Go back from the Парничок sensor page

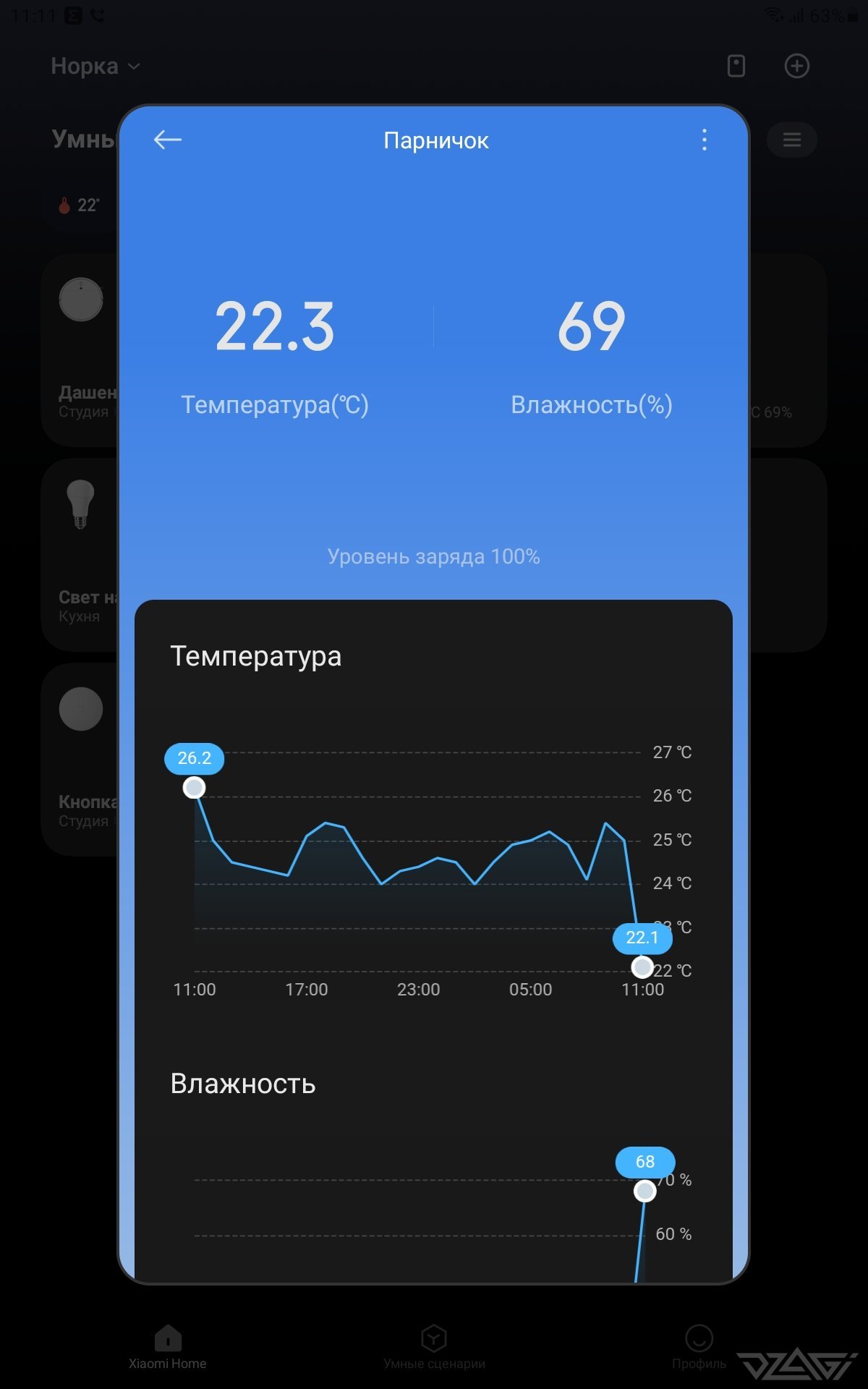tap(168, 140)
